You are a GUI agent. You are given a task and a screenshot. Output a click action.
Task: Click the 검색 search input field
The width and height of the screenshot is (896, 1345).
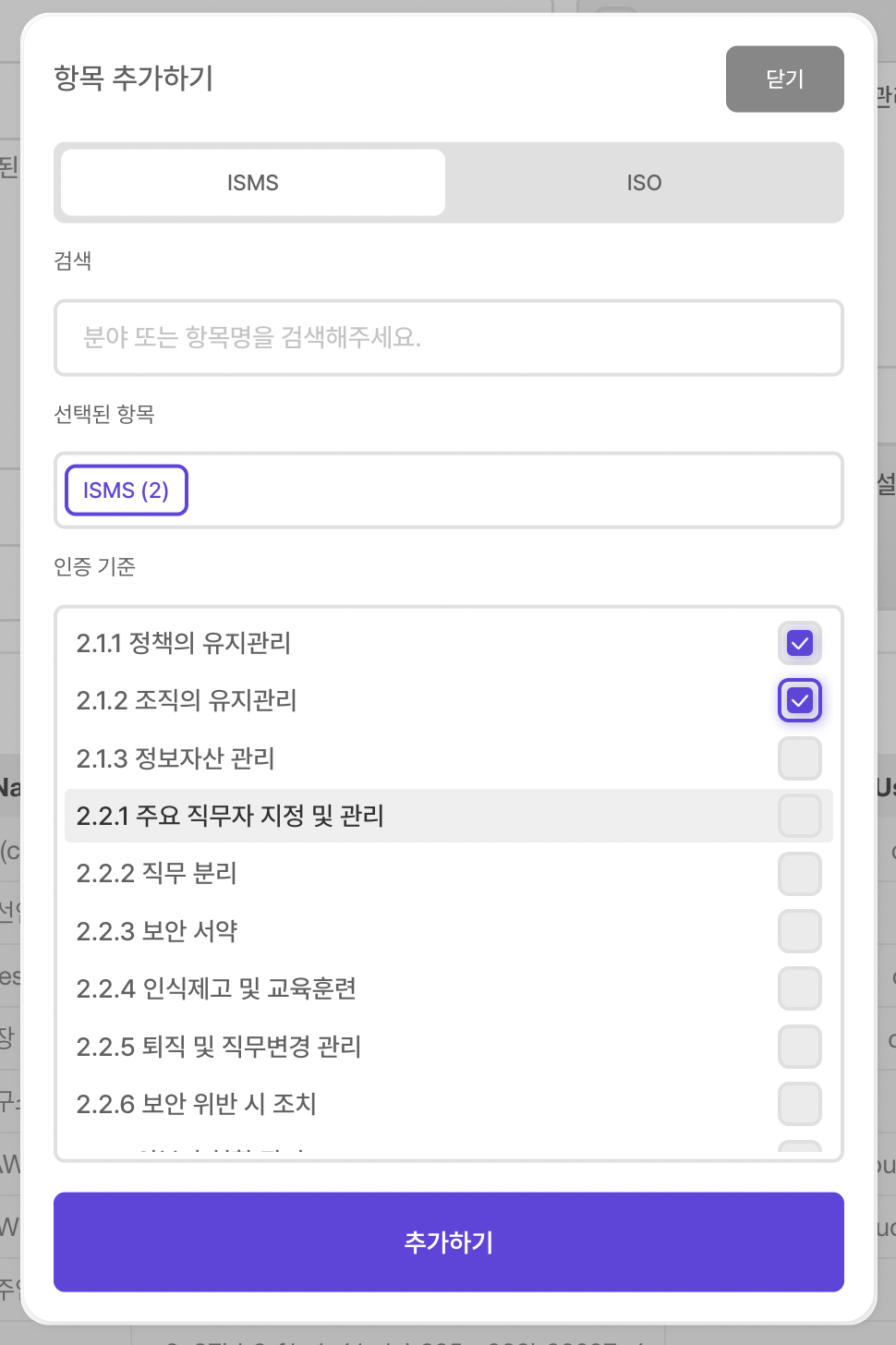pyautogui.click(x=449, y=338)
